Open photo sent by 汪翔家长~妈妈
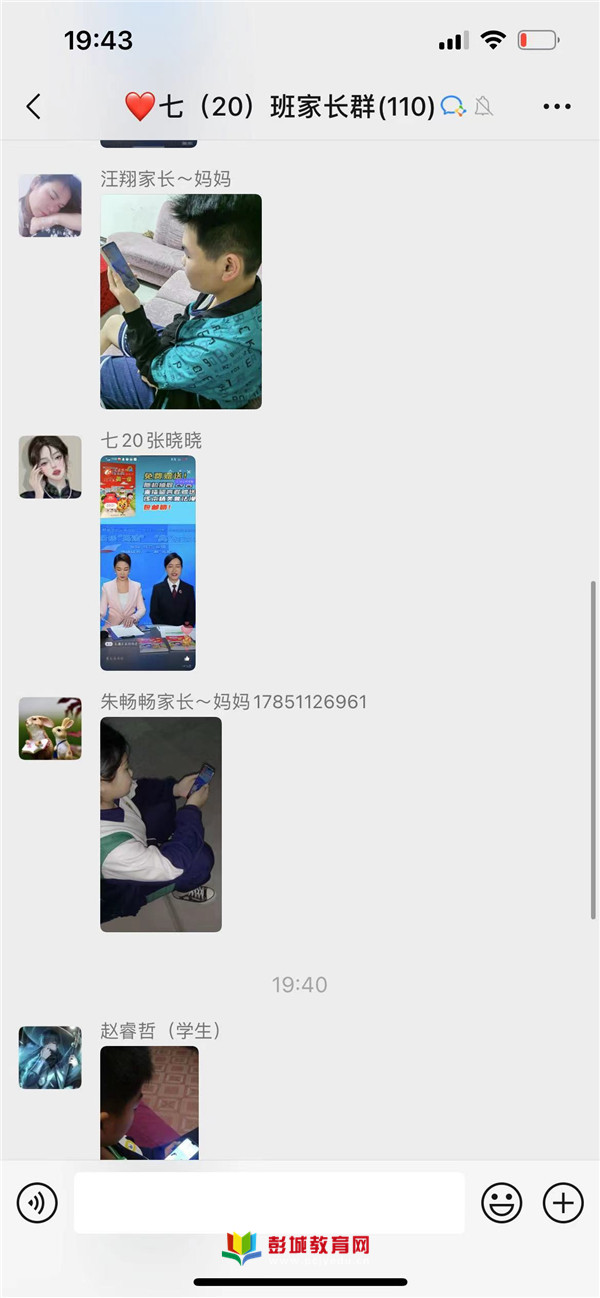The image size is (600, 1298). [181, 301]
